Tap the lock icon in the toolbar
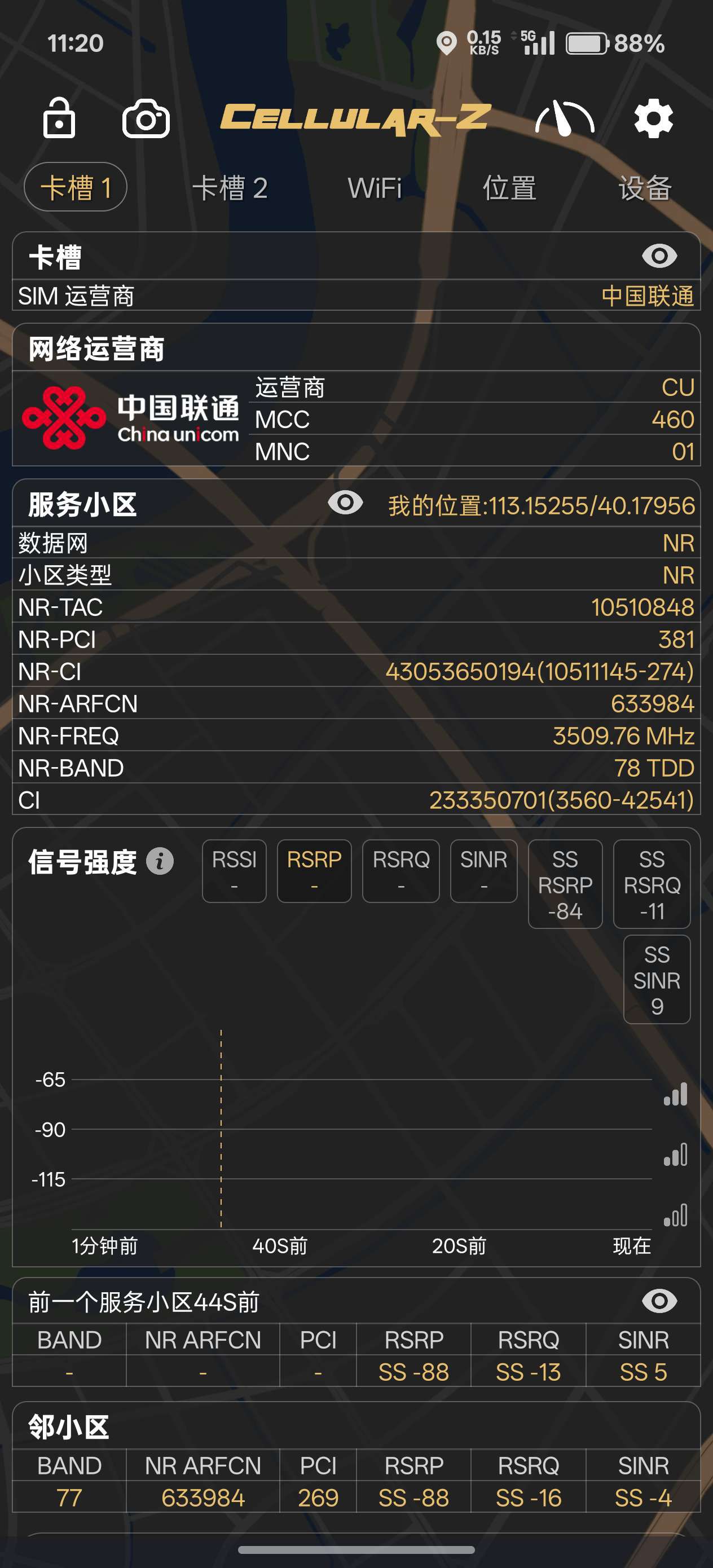Viewport: 713px width, 1568px height. coord(59,118)
